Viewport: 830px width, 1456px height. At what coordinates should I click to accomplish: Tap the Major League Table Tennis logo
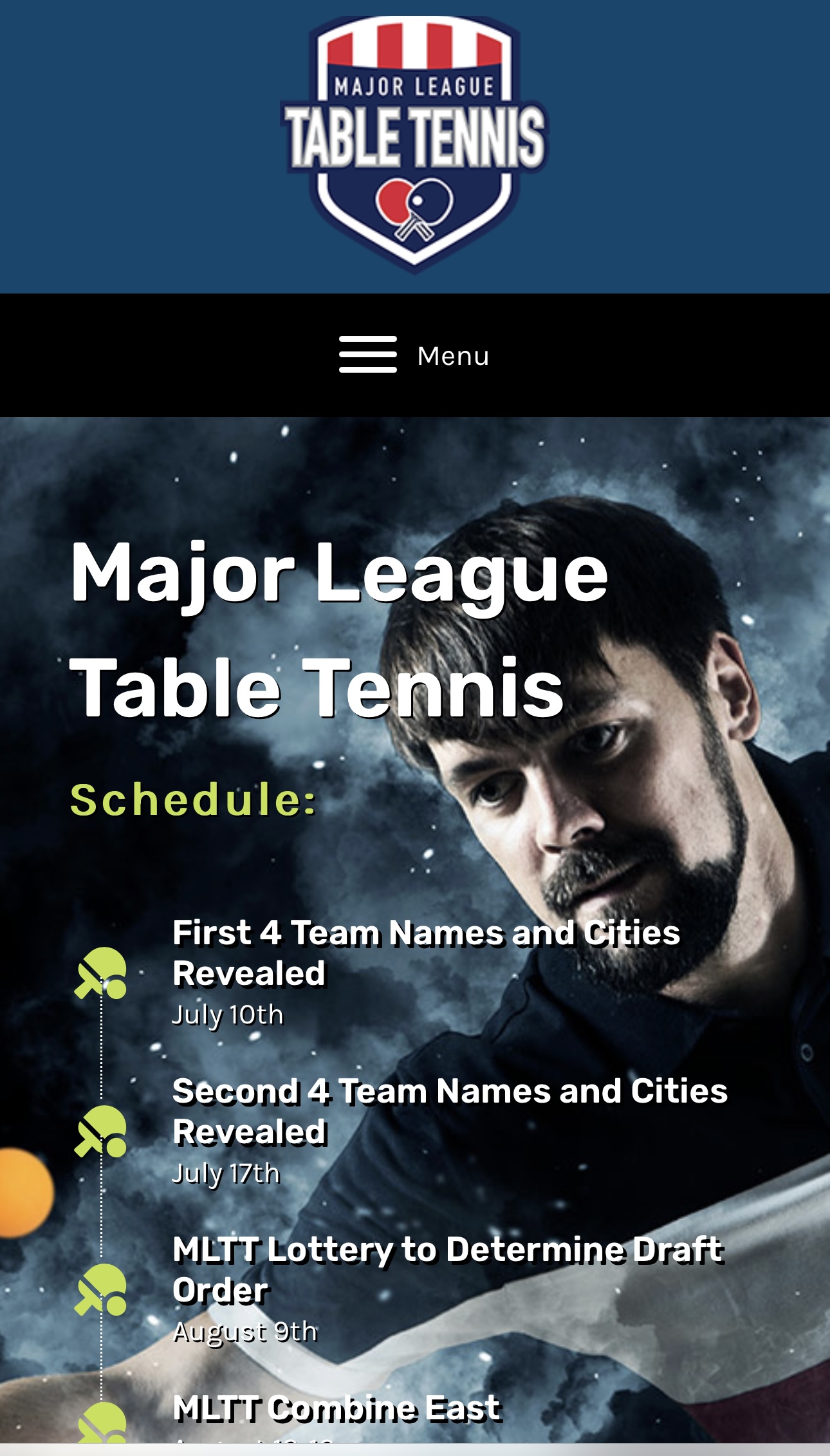415,143
